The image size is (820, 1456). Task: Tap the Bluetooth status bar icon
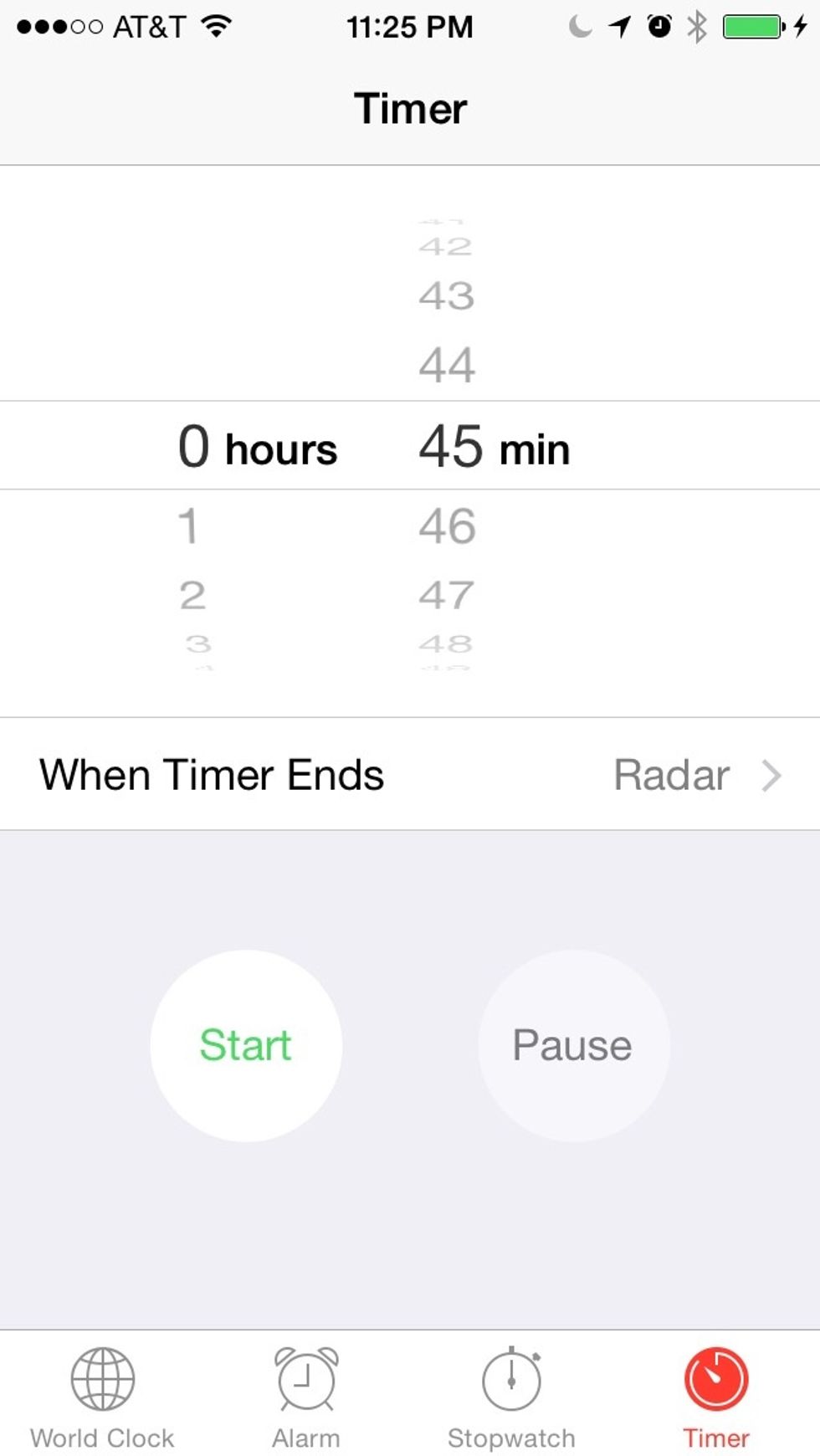pos(697,25)
